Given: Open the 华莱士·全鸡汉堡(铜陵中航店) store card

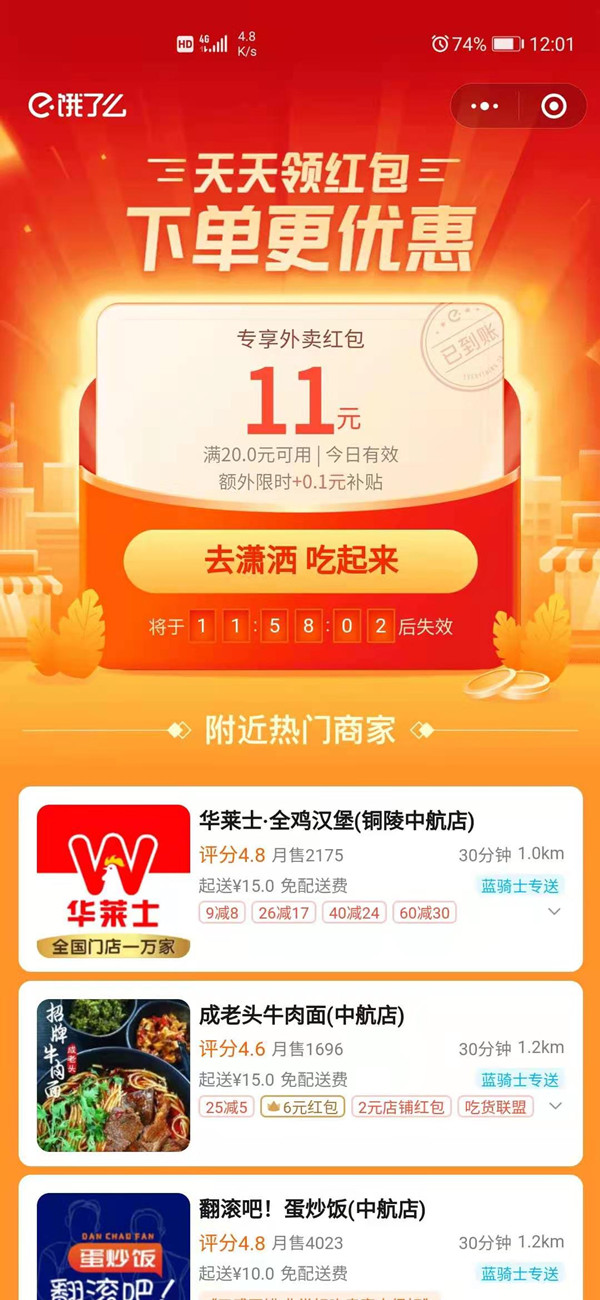Looking at the screenshot, I should click(336, 822).
